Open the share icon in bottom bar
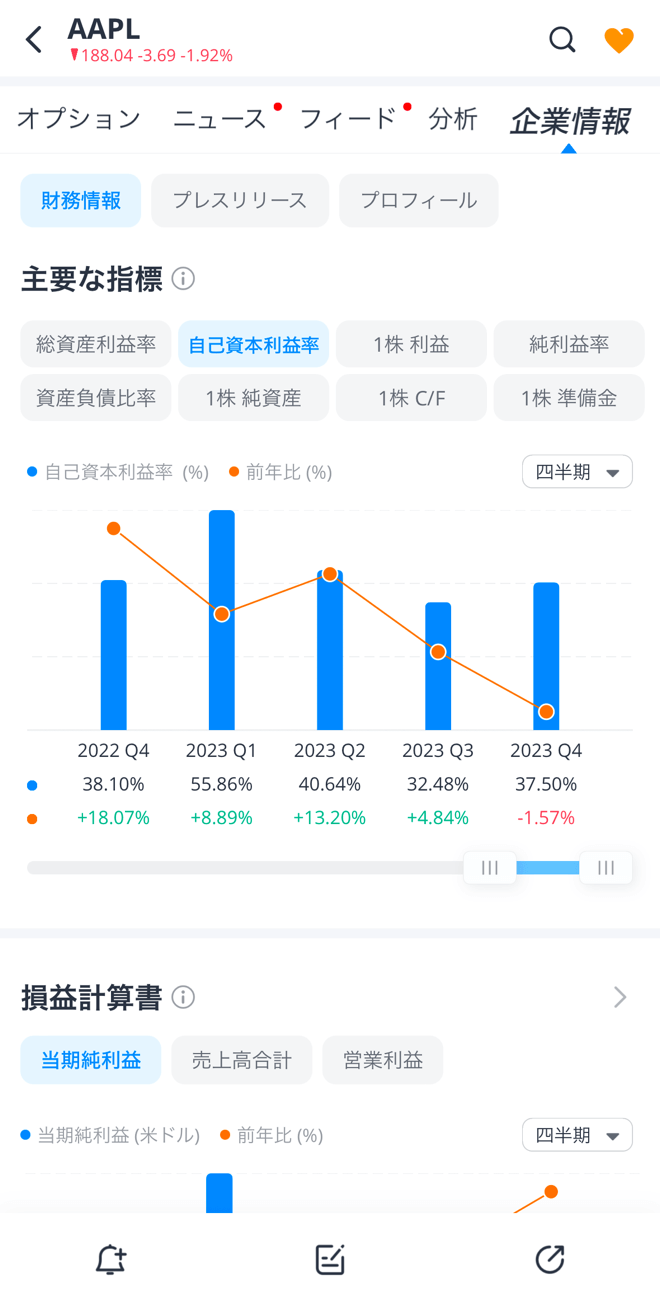The image size is (660, 1309). coord(550,1260)
